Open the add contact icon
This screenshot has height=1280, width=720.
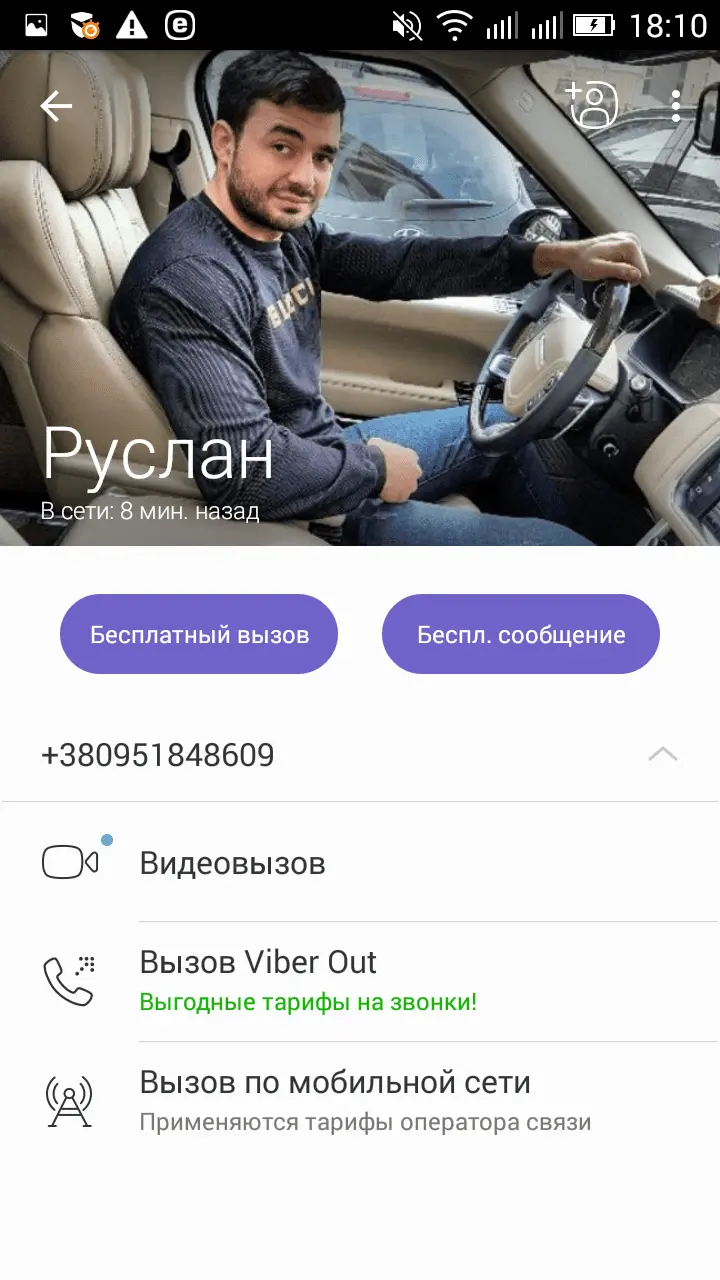click(592, 105)
